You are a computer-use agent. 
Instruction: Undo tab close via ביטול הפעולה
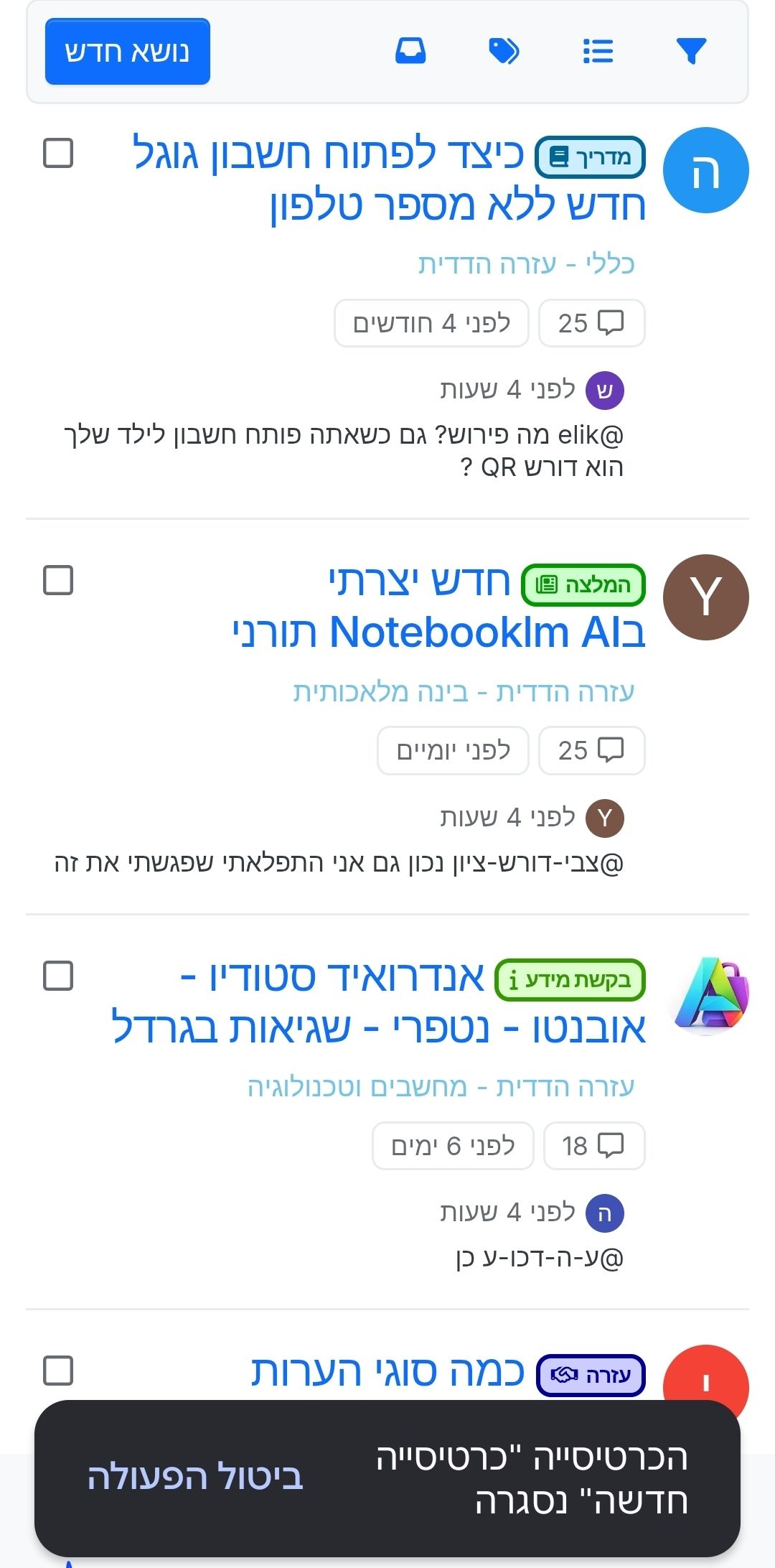(195, 1478)
